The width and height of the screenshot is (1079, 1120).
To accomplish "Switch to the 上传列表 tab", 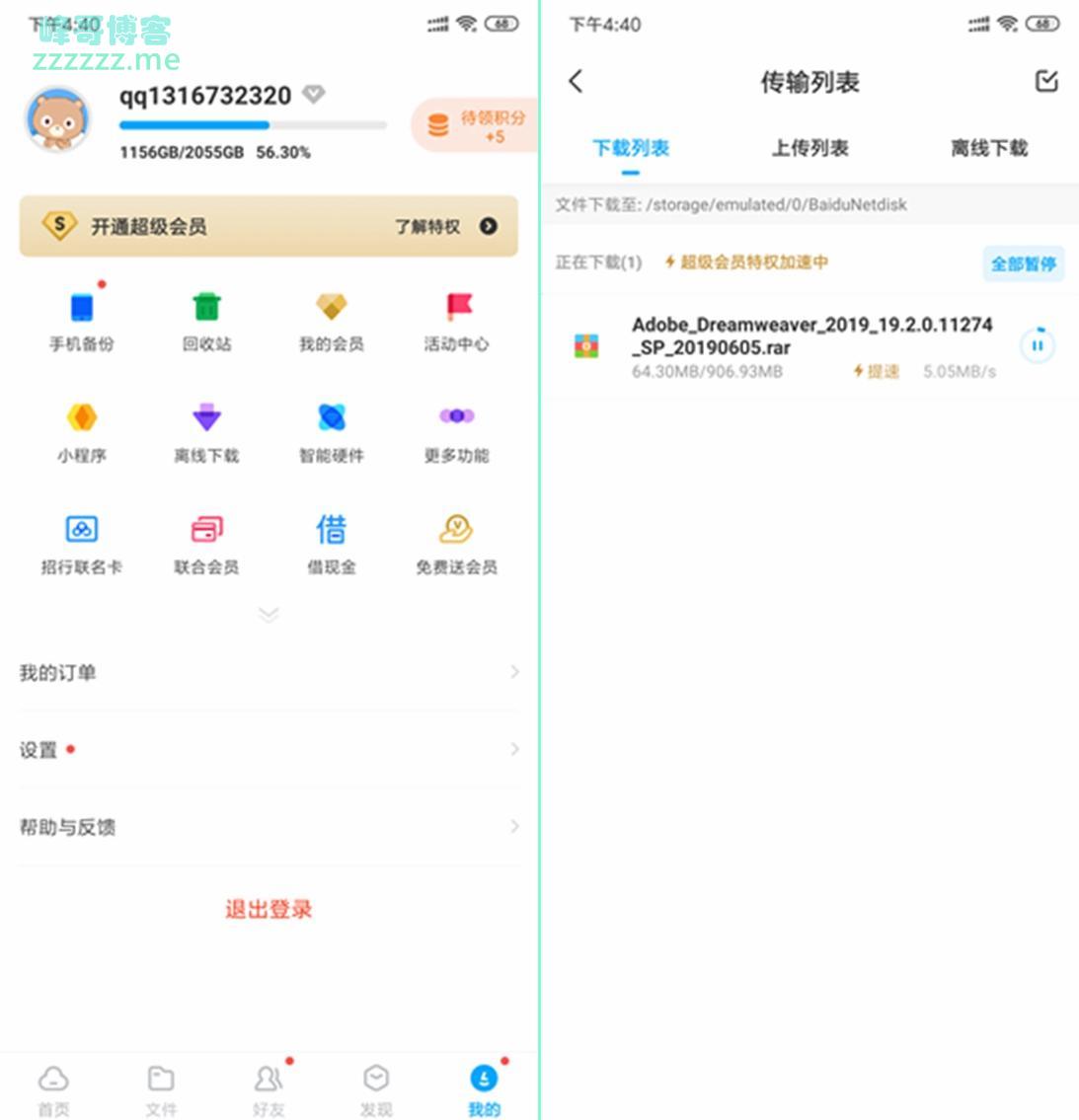I will [809, 148].
